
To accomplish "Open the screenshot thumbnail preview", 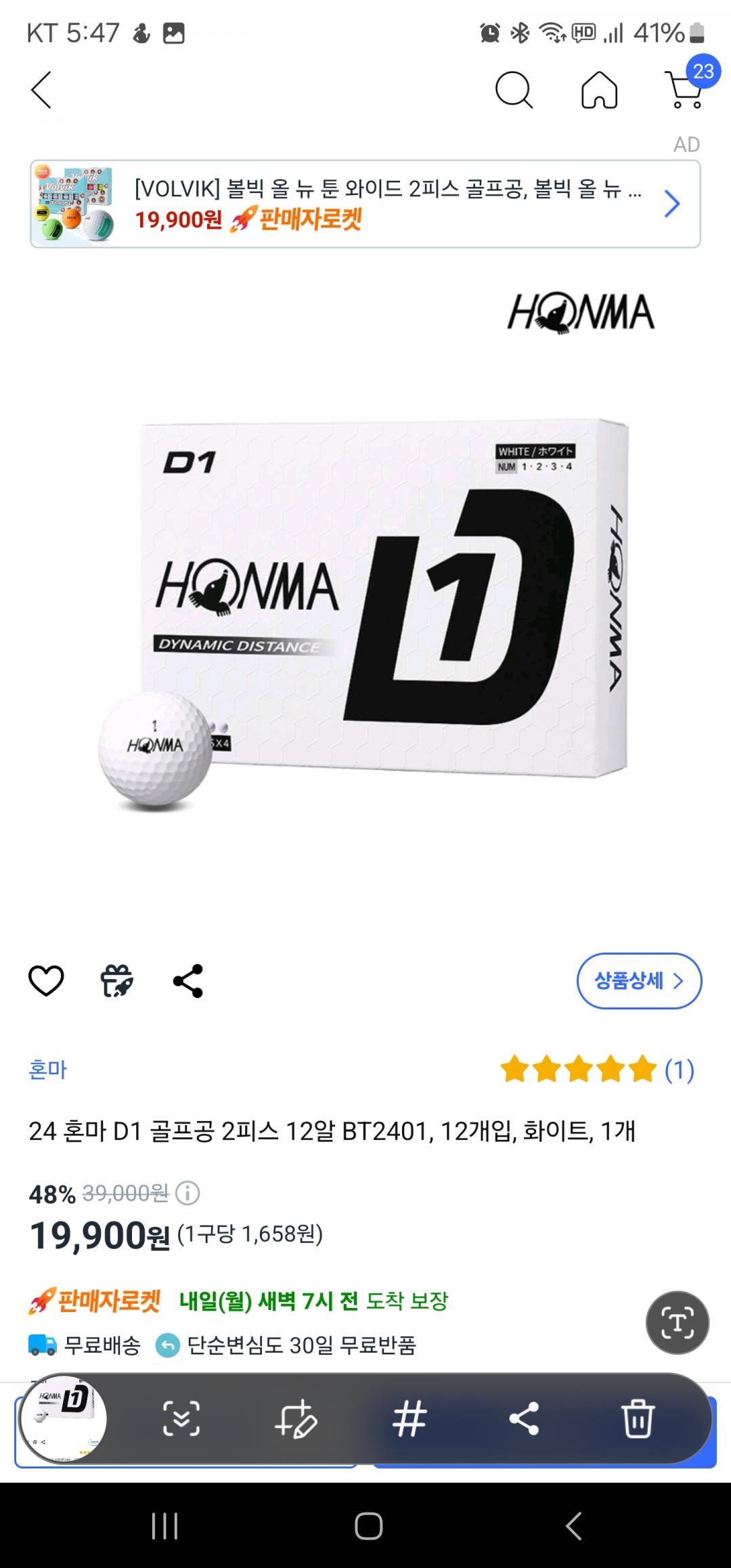I will point(63,1419).
